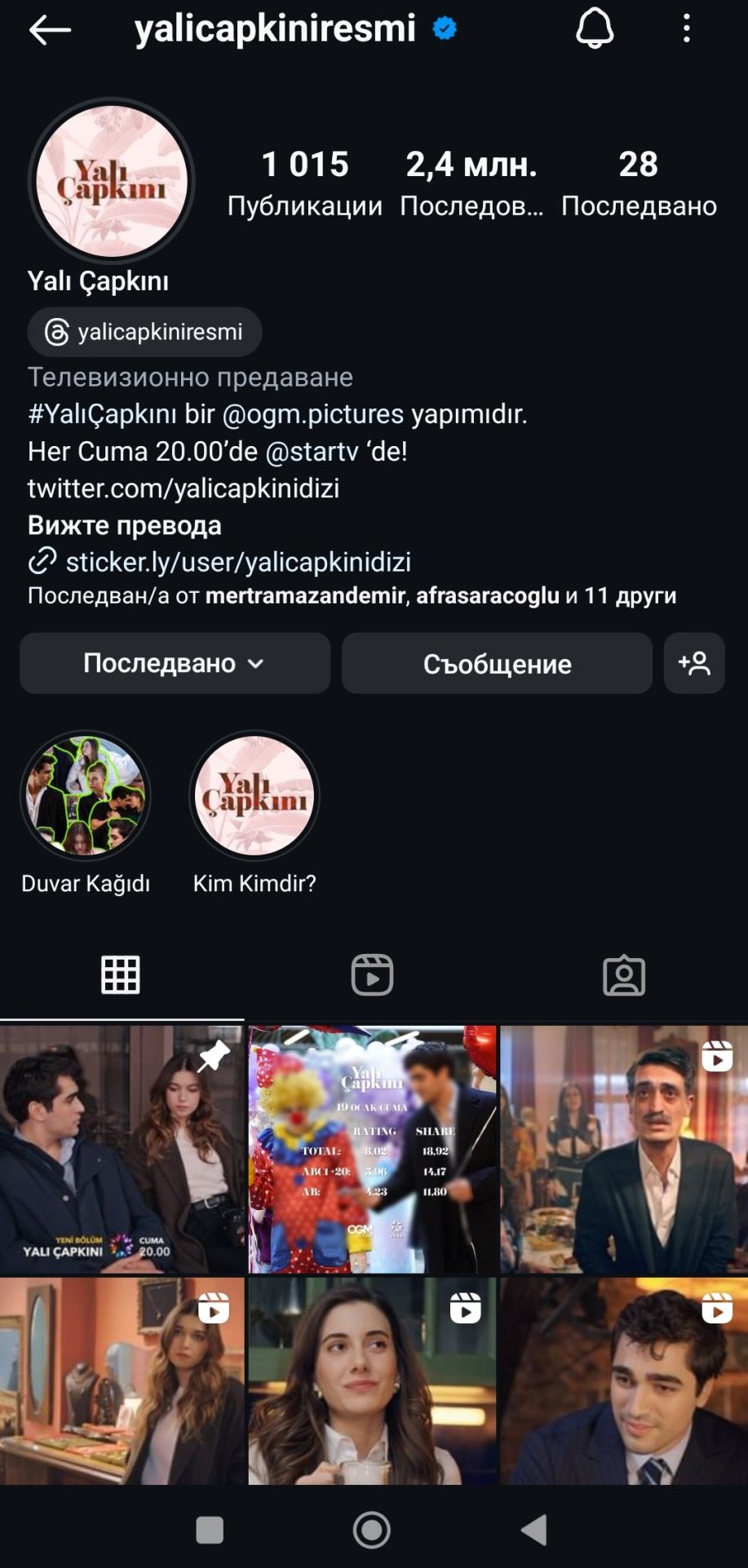Screen dimensions: 748x1568
Task: Open the Duvar Kağıdı story highlight
Action: pyautogui.click(x=86, y=796)
